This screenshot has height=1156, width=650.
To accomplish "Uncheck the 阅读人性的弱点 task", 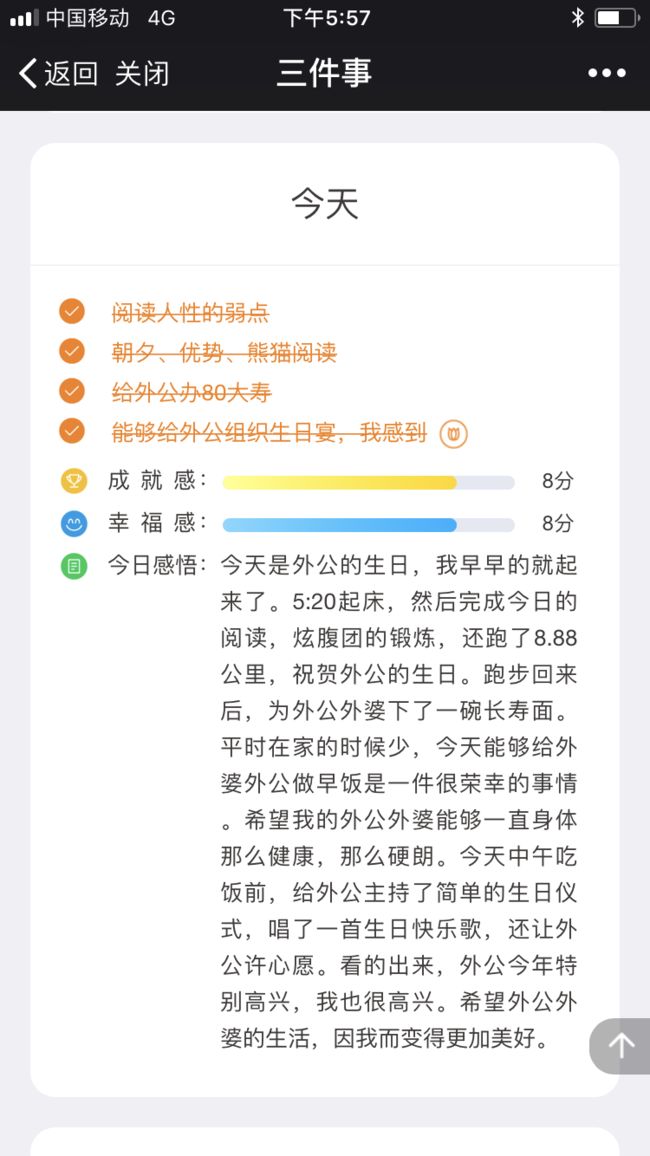I will click(72, 312).
